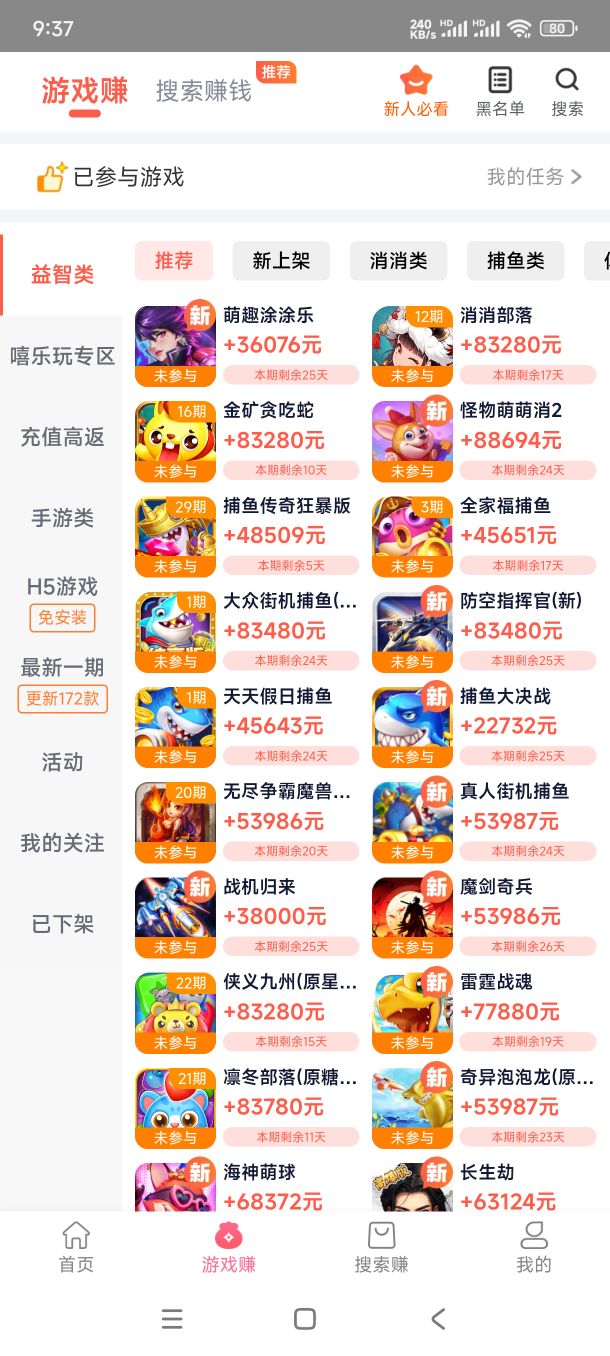Open the 金矿贪吃蛇 game card
This screenshot has height=1356, width=610.
tap(247, 441)
